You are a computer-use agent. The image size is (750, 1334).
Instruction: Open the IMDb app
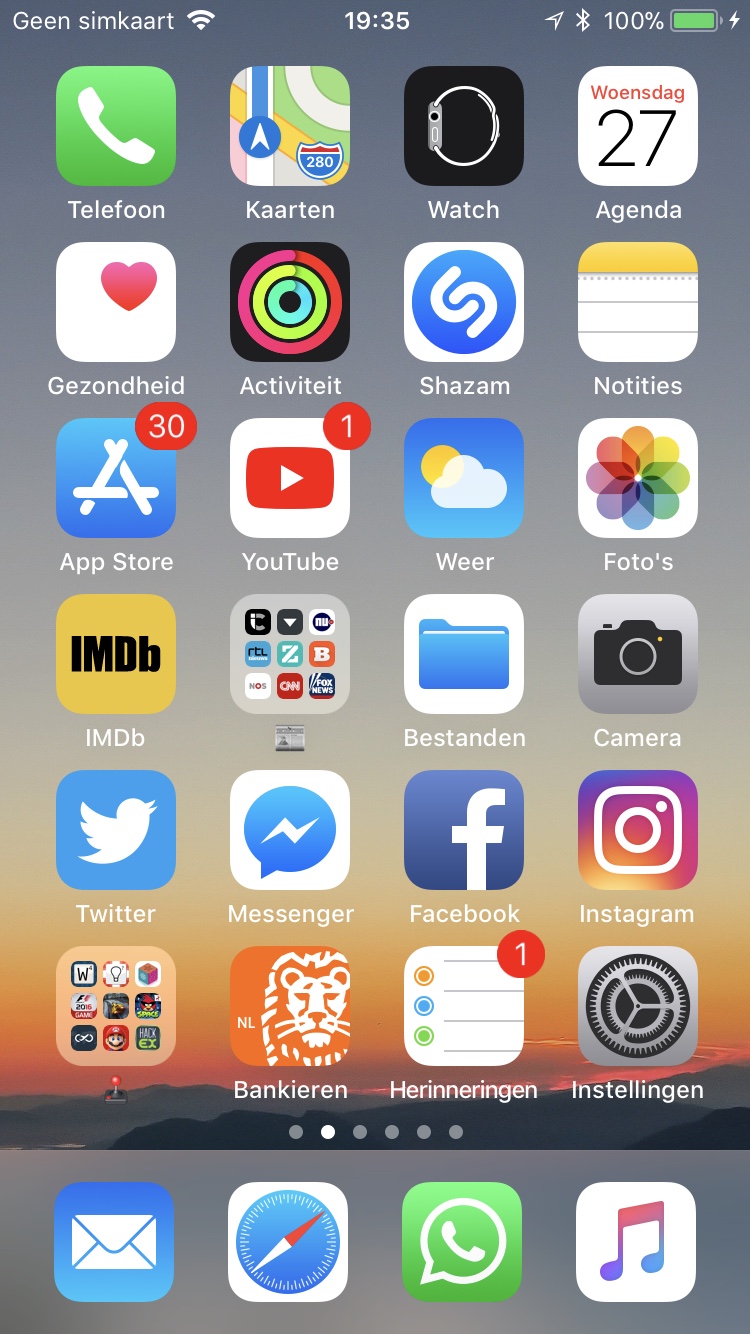click(116, 654)
